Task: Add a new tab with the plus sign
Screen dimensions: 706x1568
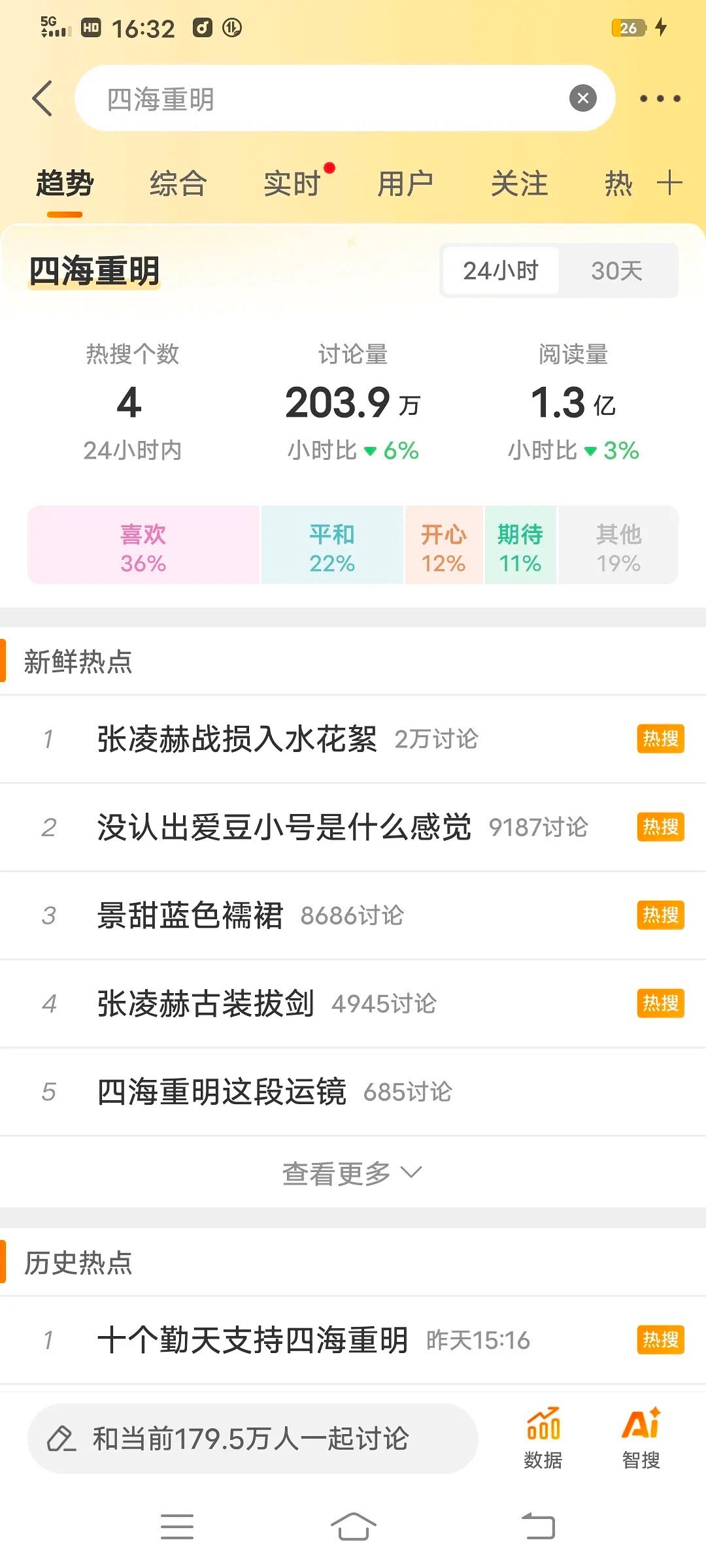Action: point(670,184)
